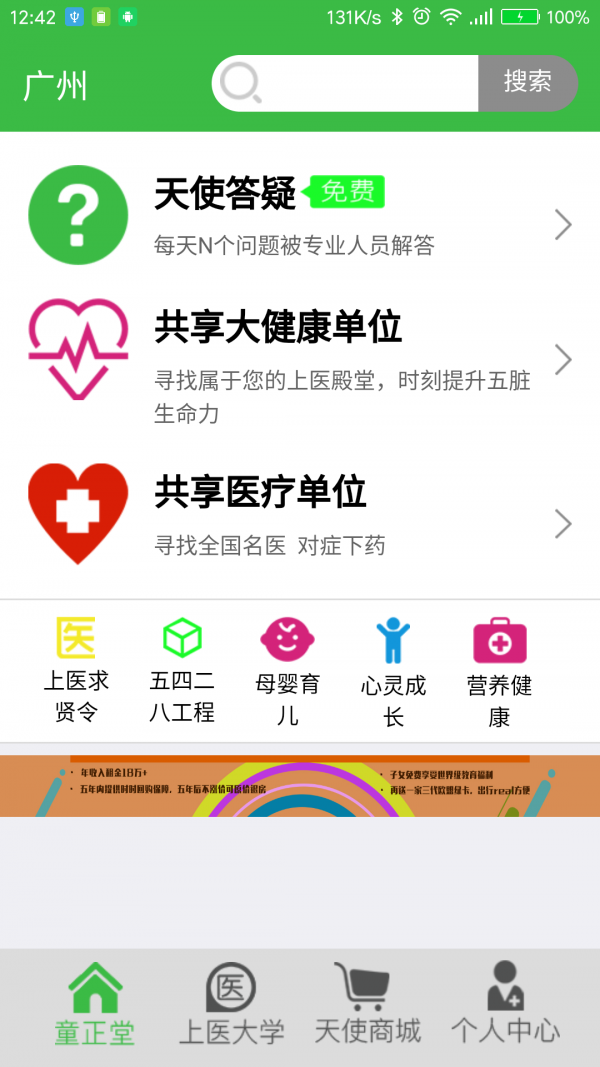600x1067 pixels.
Task: Switch to the 上医大学 tab
Action: [x=231, y=1006]
